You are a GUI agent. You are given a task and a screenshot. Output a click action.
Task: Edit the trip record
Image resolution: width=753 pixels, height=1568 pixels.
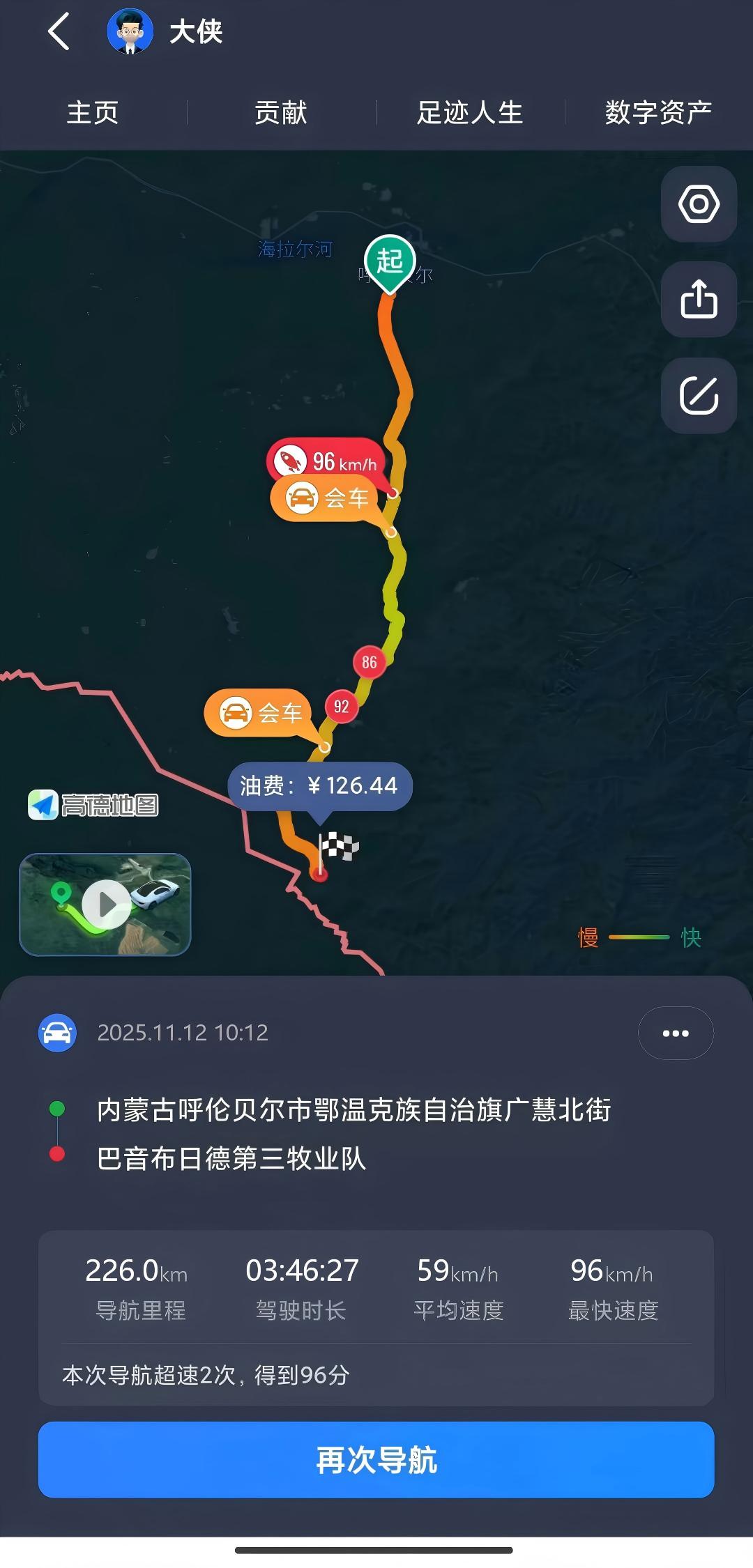tap(699, 396)
